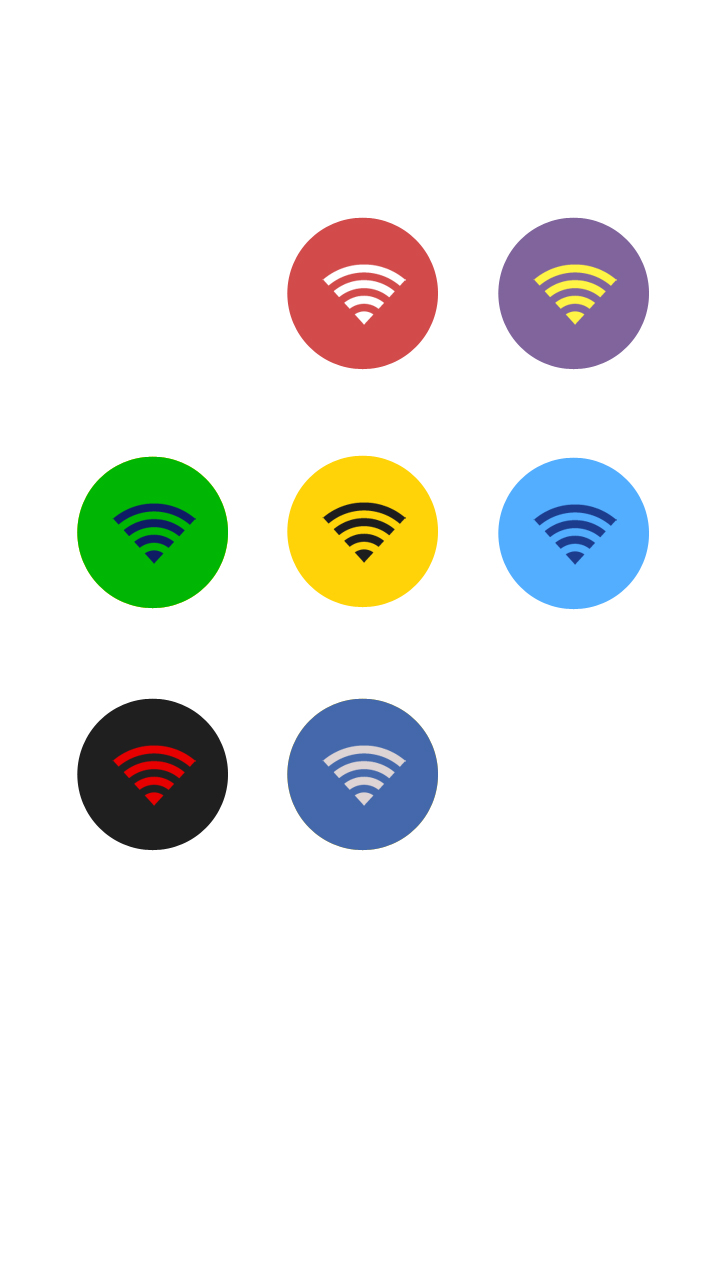Screen dimensions: 720x1280
Task: Choose the light blue circle Wi-Fi style
Action: point(573,533)
